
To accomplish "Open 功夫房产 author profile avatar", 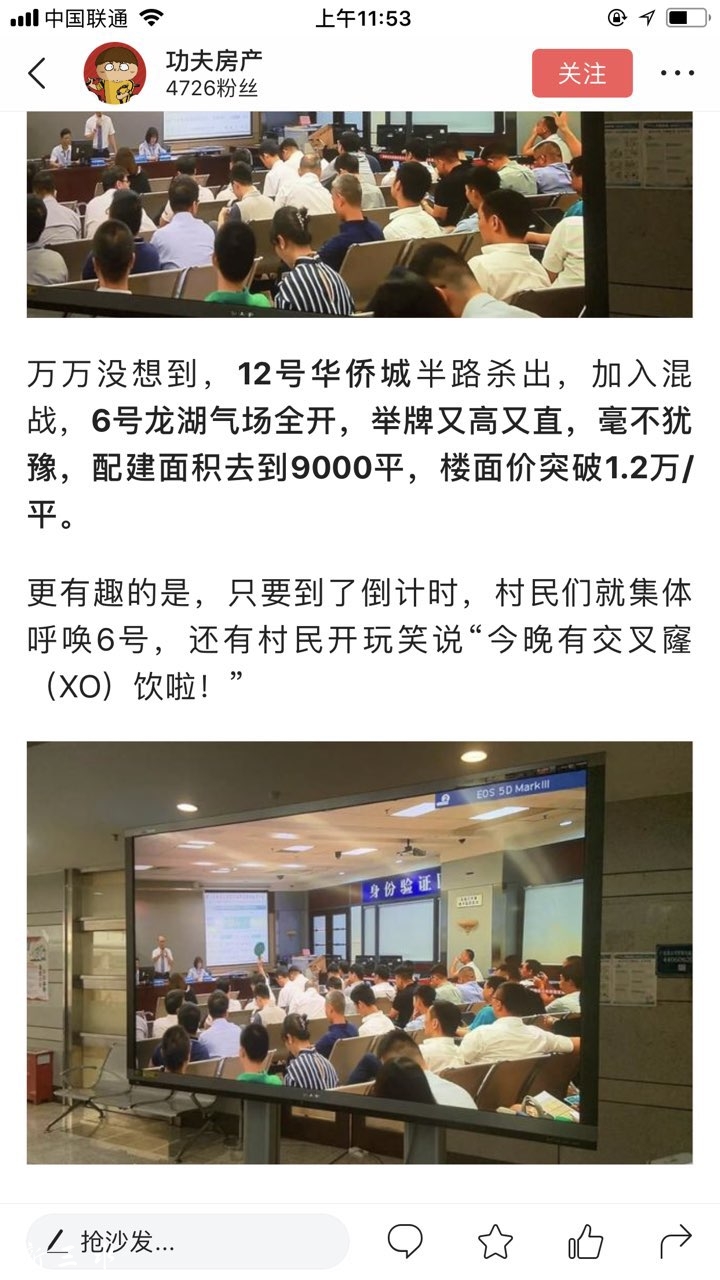I will pyautogui.click(x=115, y=73).
